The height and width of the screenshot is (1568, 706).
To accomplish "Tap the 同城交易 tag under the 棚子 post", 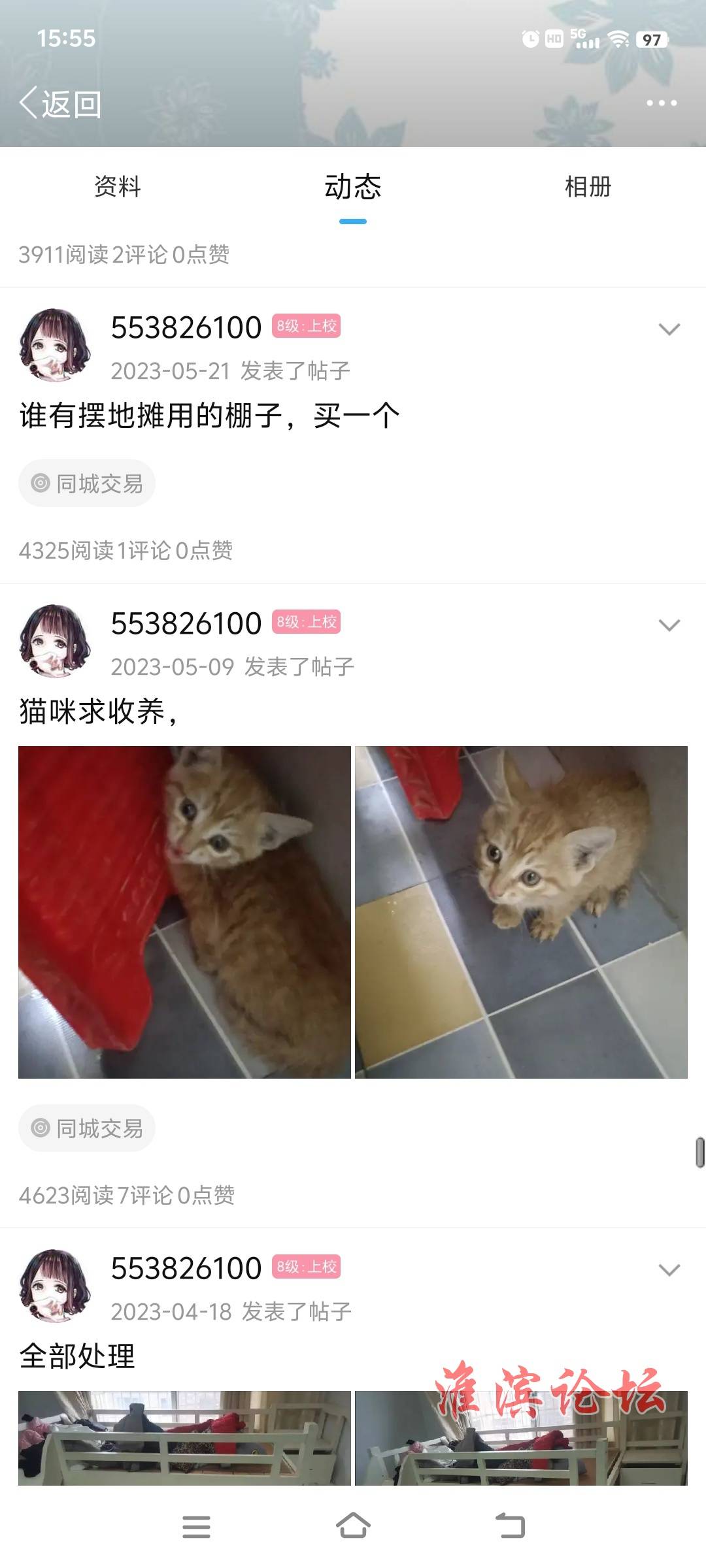I will click(x=87, y=483).
